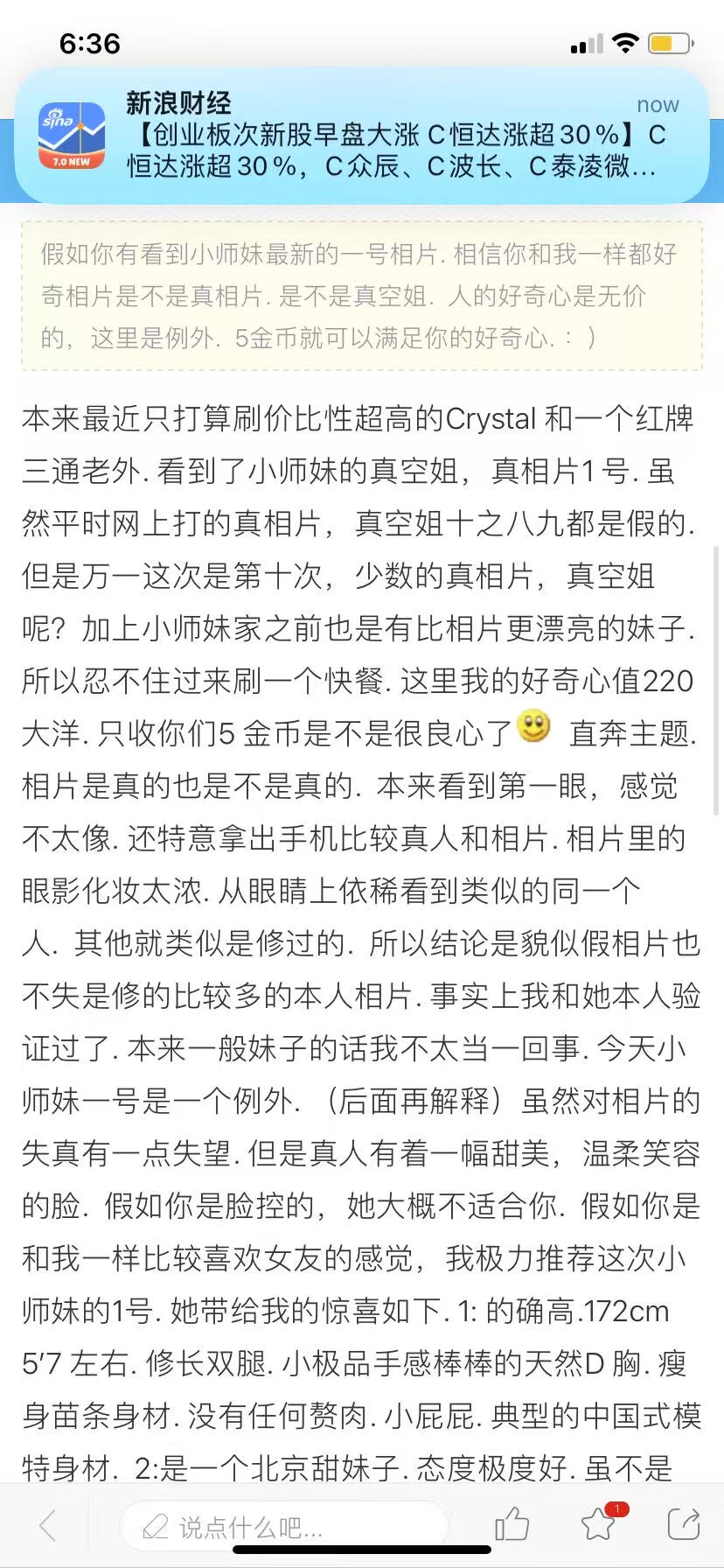Screen dimensions: 724x1568
Task: Like this post with thumbs up
Action: pos(512,1525)
